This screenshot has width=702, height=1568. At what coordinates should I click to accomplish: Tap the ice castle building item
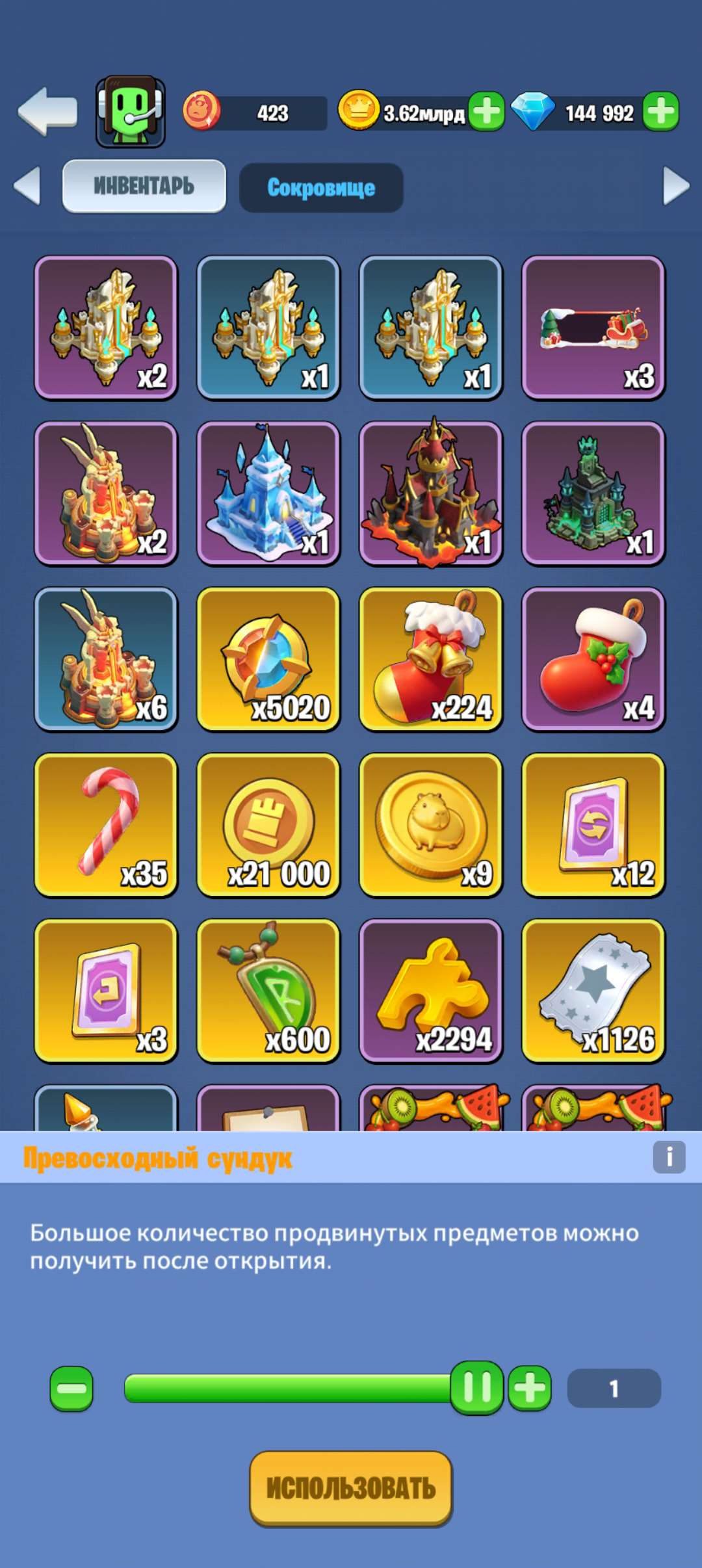point(268,494)
